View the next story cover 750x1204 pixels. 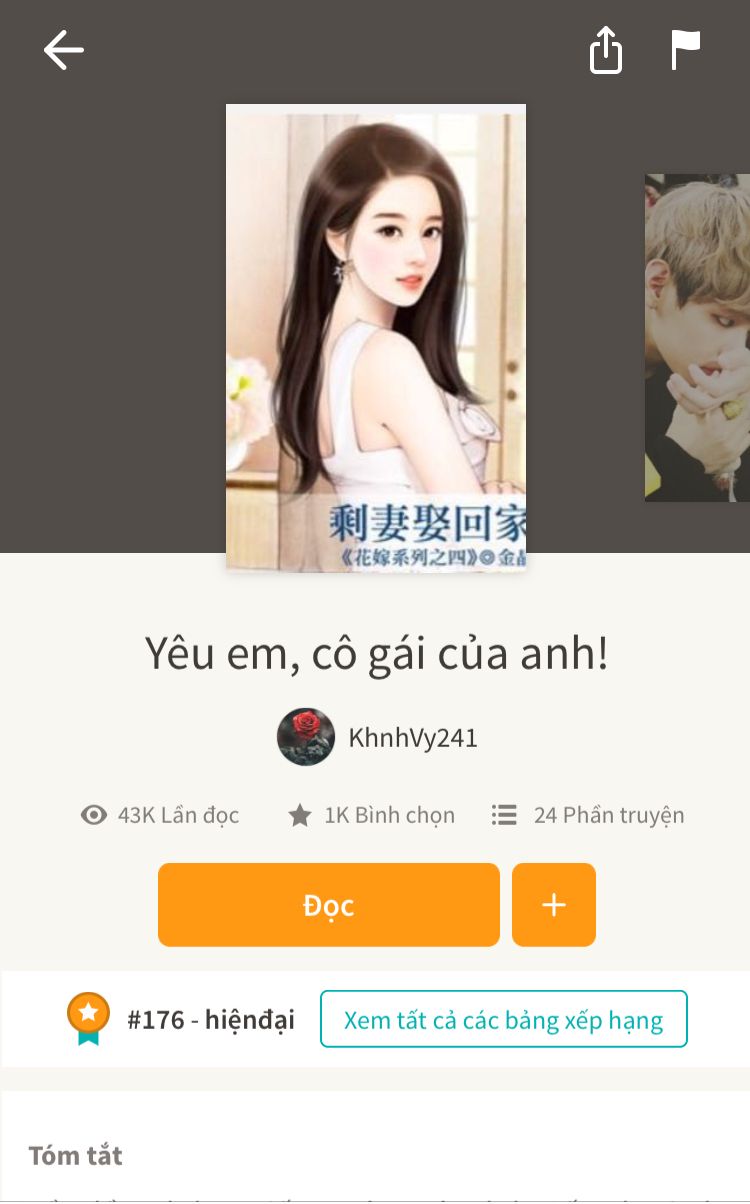[698, 337]
